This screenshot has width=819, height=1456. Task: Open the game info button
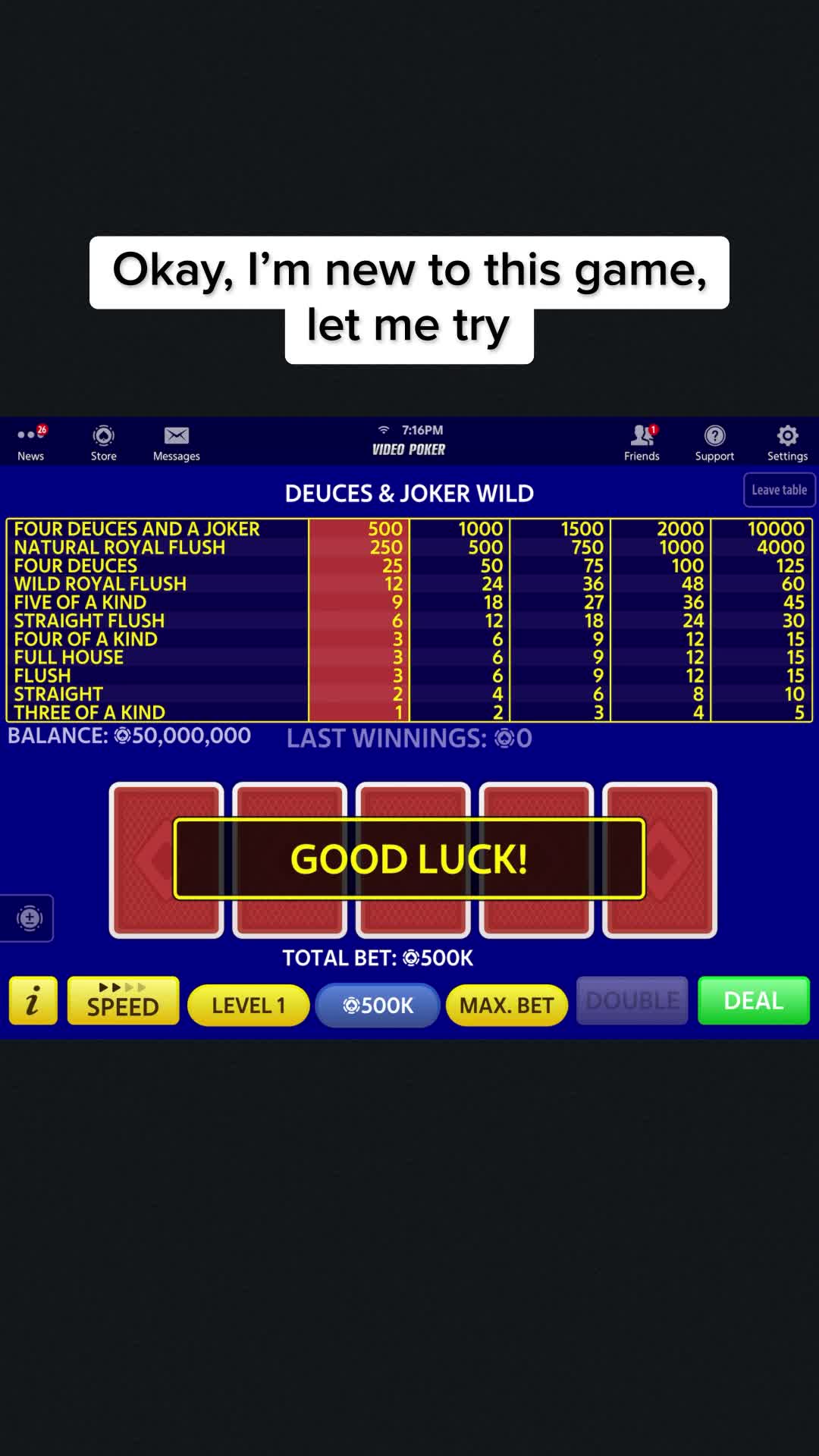pyautogui.click(x=33, y=1001)
